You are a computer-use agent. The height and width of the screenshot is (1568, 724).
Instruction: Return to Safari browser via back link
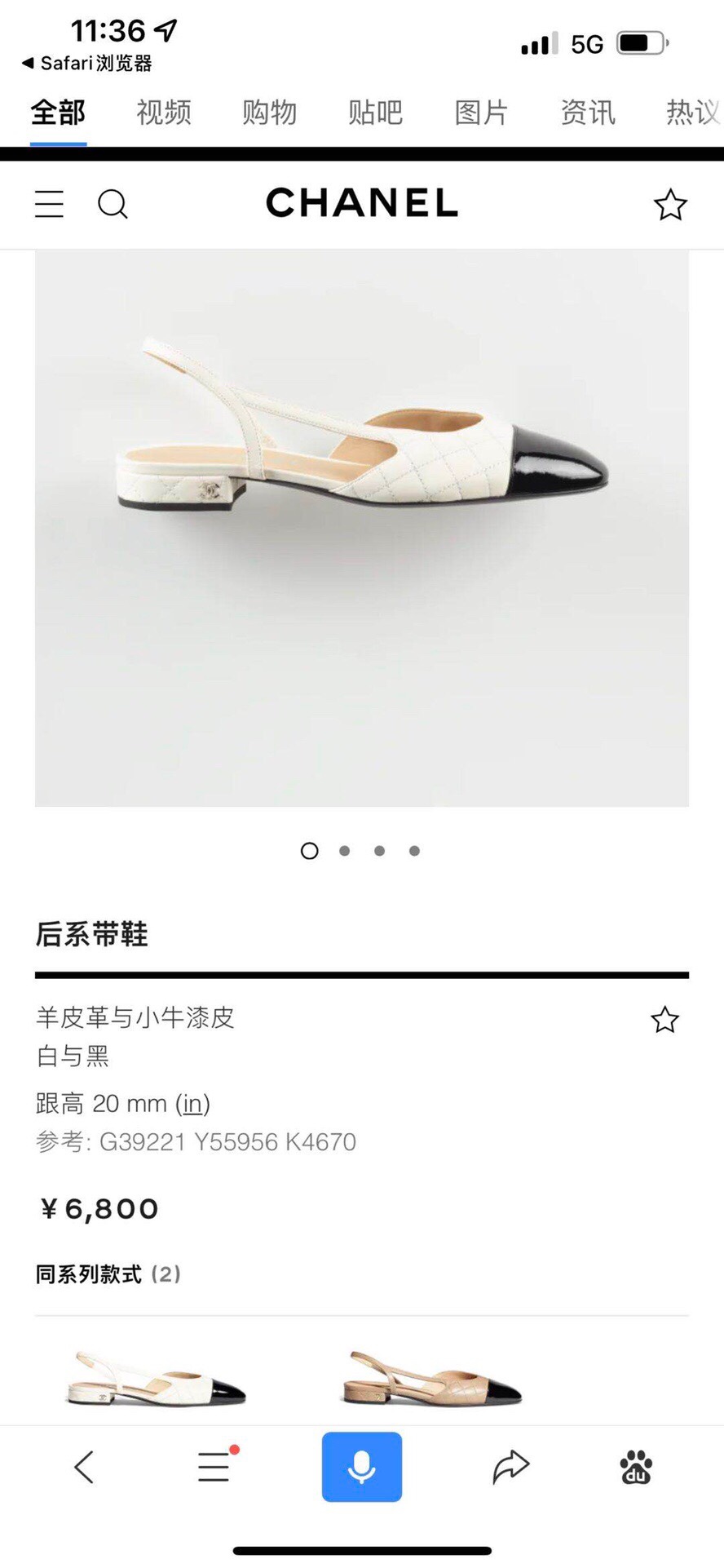coord(86,64)
